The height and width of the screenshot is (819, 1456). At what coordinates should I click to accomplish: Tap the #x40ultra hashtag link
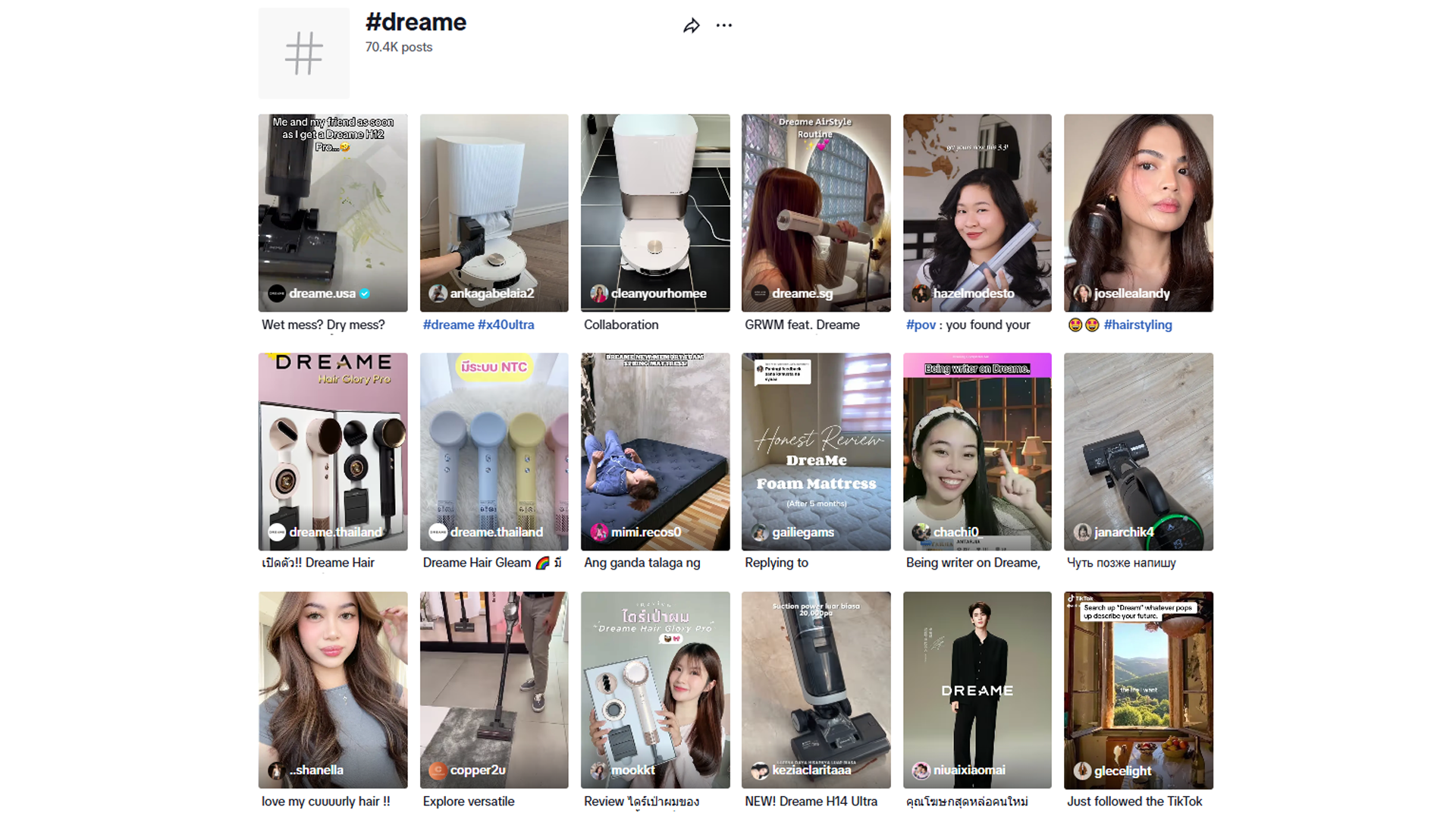coord(506,325)
